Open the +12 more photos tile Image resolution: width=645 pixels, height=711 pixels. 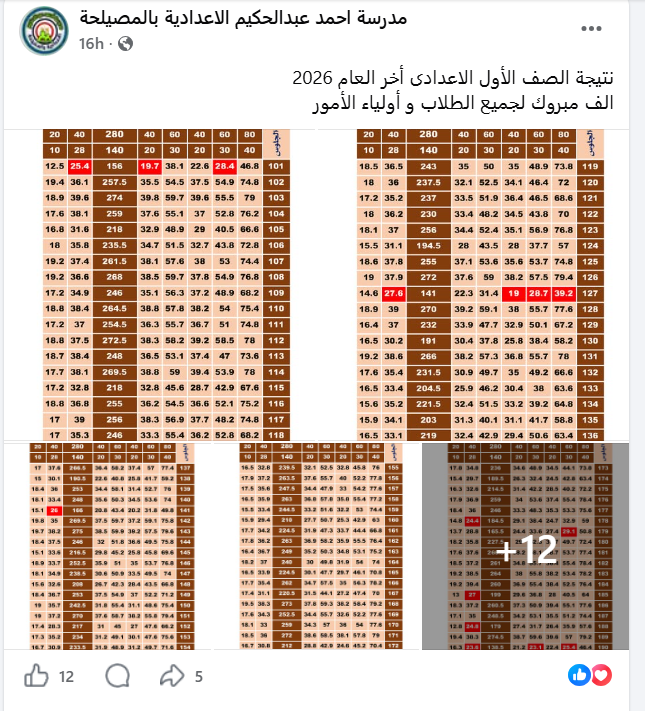[x=525, y=546]
